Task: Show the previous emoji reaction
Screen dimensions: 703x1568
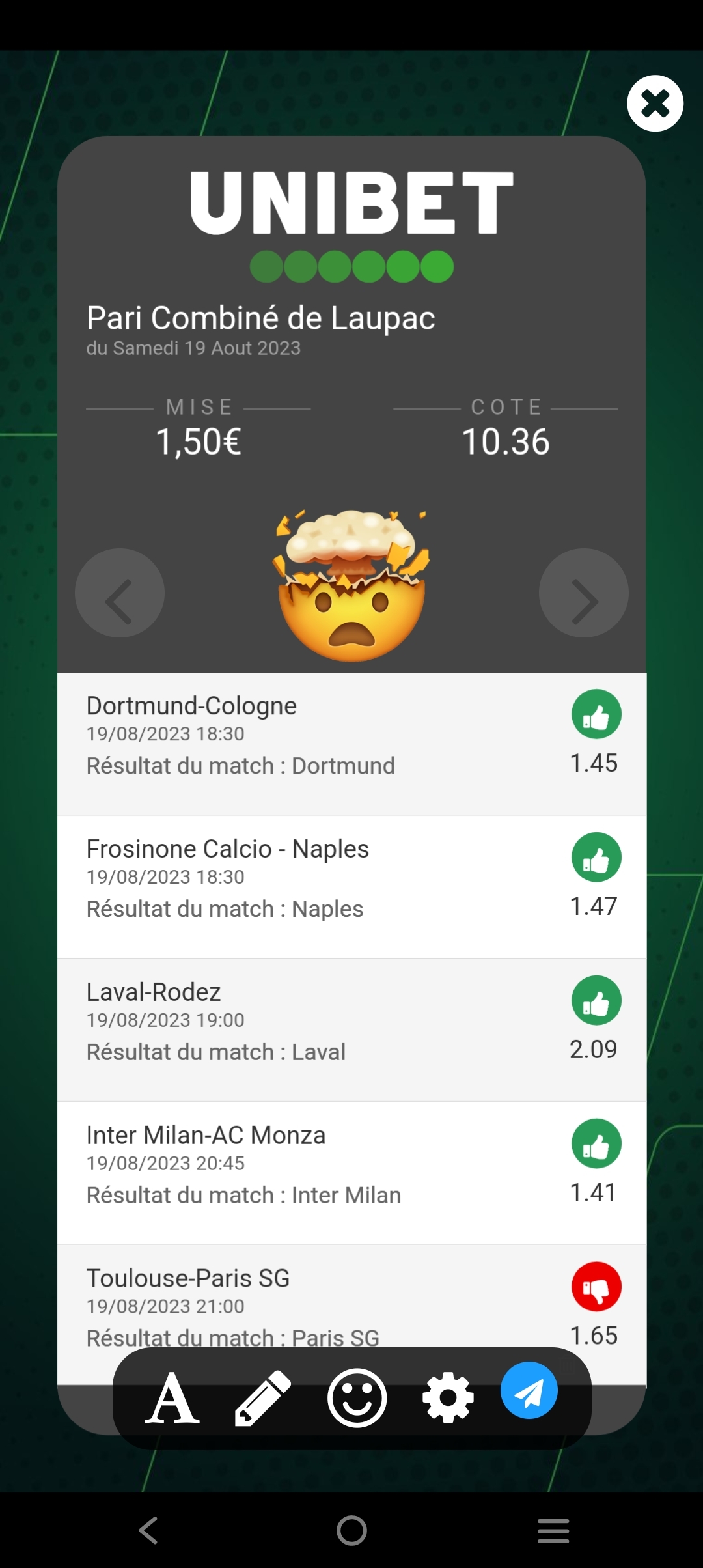Action: click(x=120, y=593)
